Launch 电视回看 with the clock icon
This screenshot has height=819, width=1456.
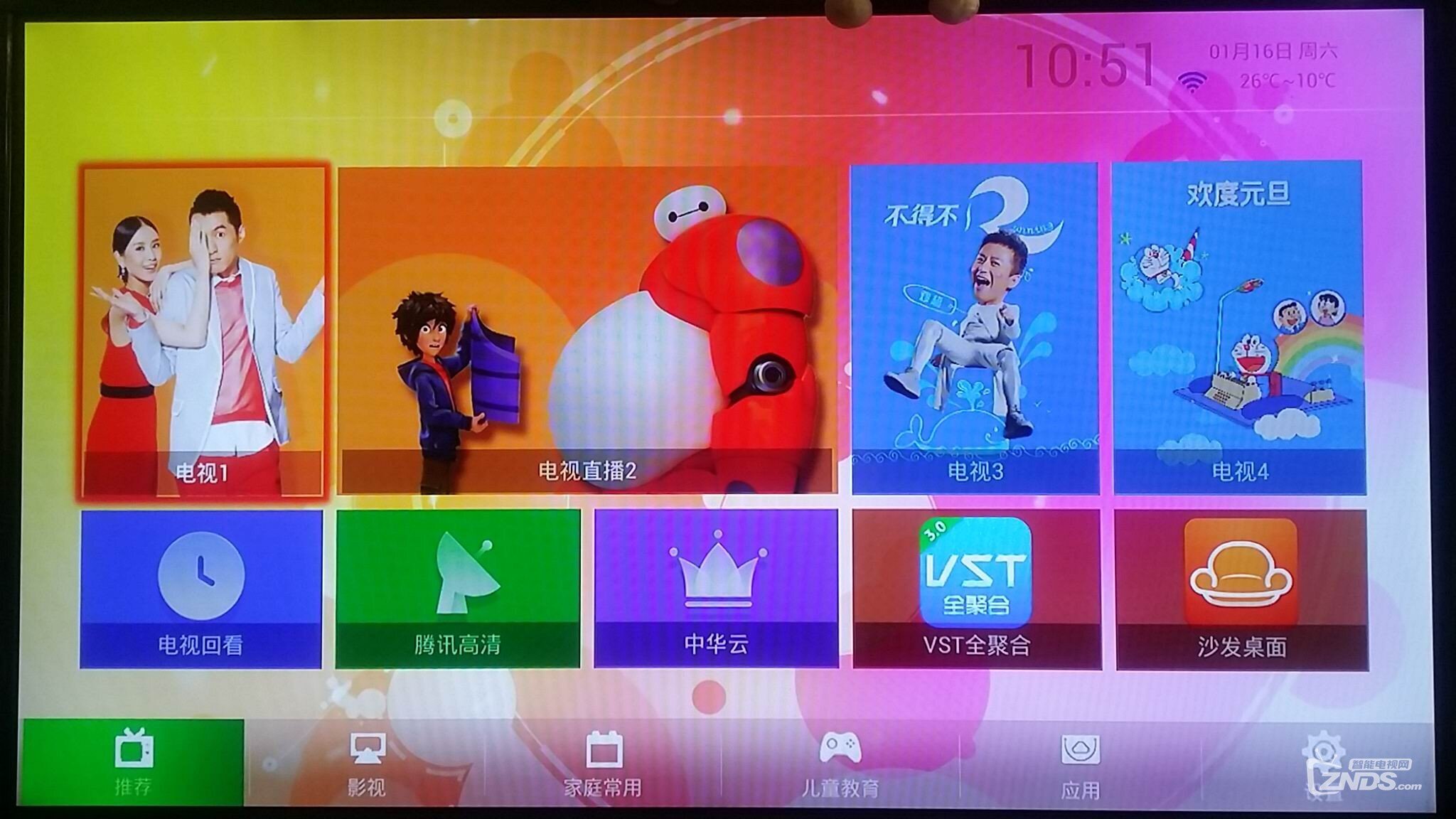[201, 589]
